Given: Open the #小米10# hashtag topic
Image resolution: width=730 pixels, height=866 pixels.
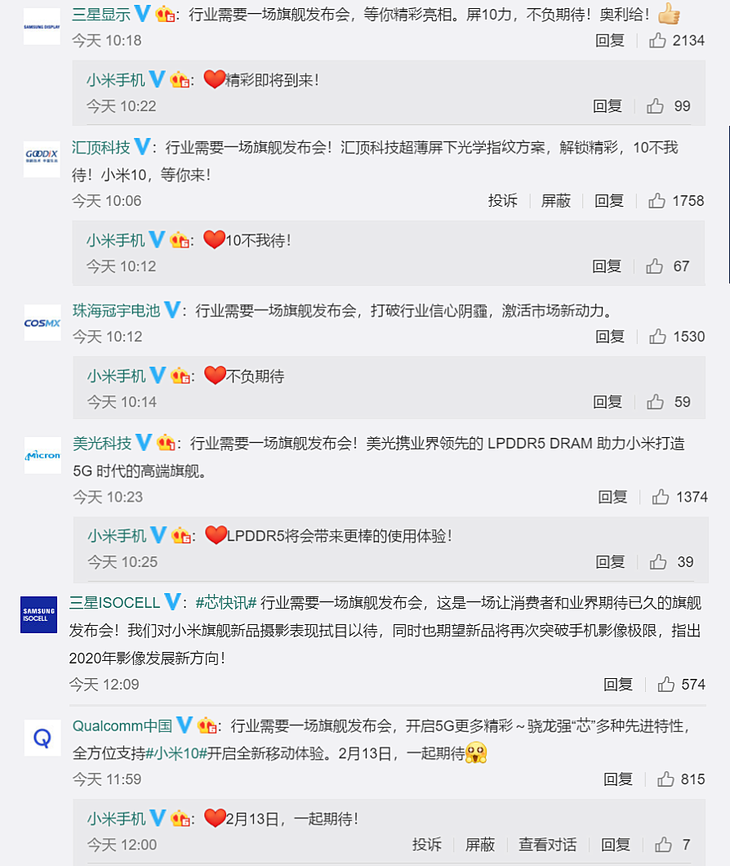Looking at the screenshot, I should tap(176, 753).
